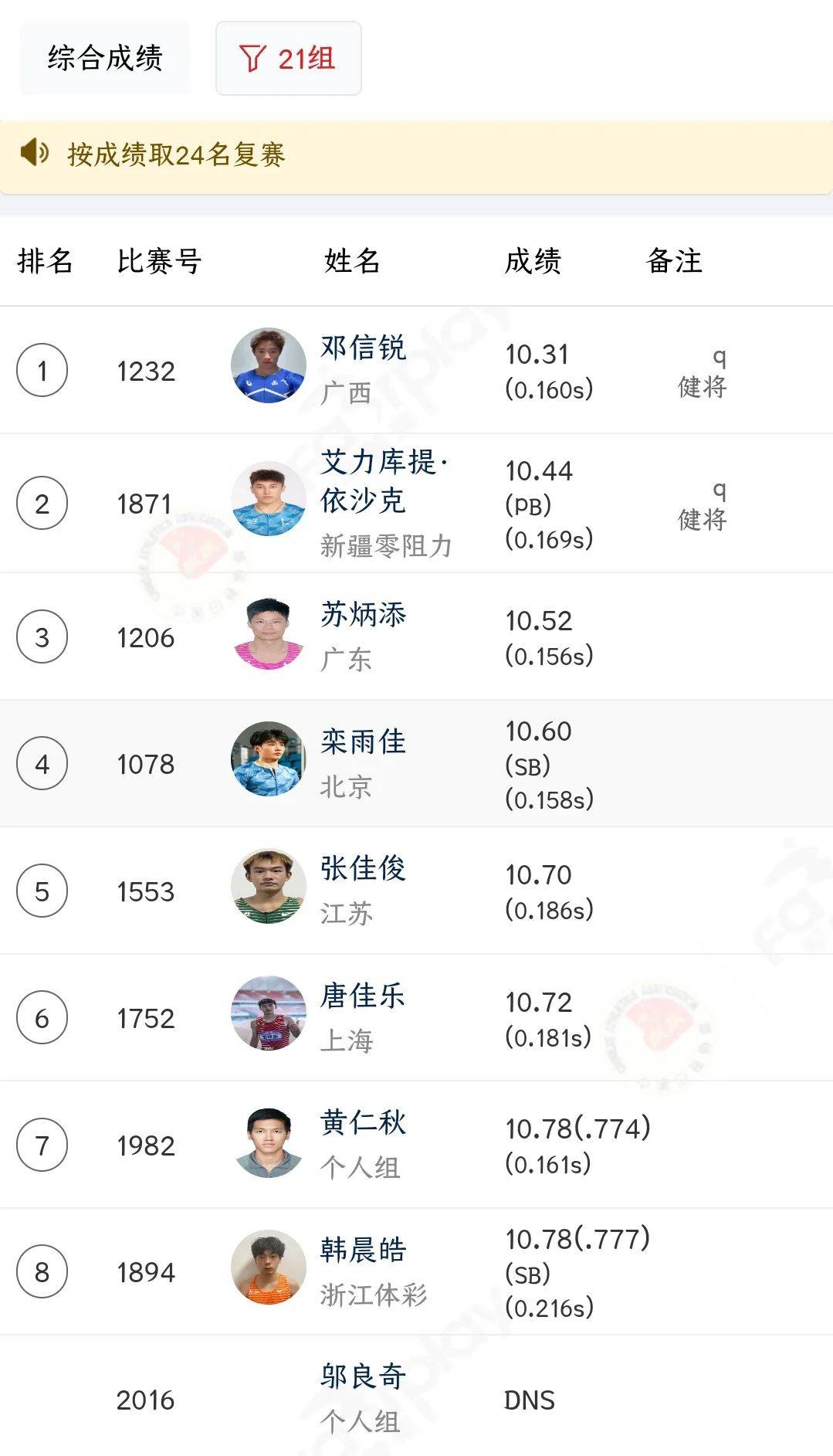833x1456 pixels.
Task: Open the 21组 group filter
Action: [x=288, y=59]
